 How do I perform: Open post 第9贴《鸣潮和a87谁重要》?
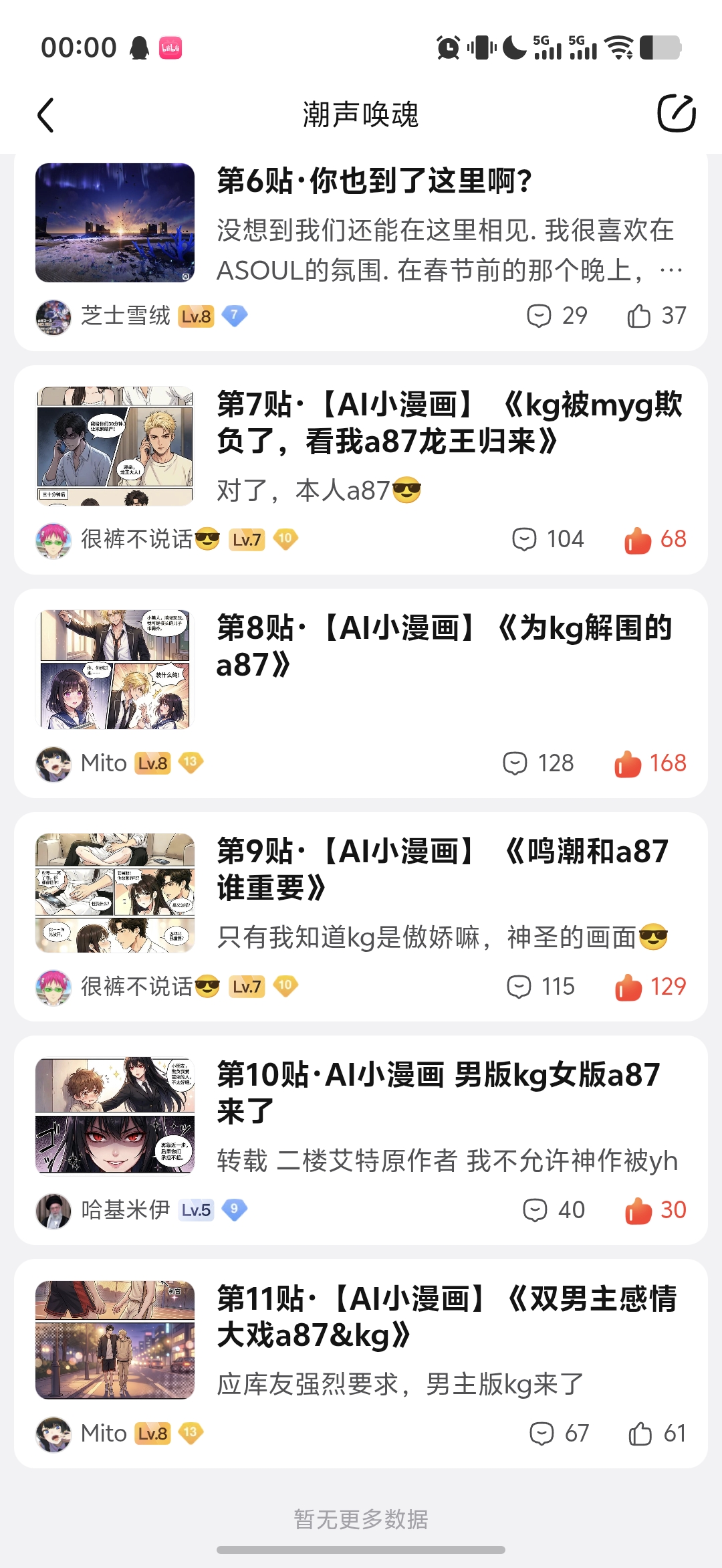(x=443, y=870)
